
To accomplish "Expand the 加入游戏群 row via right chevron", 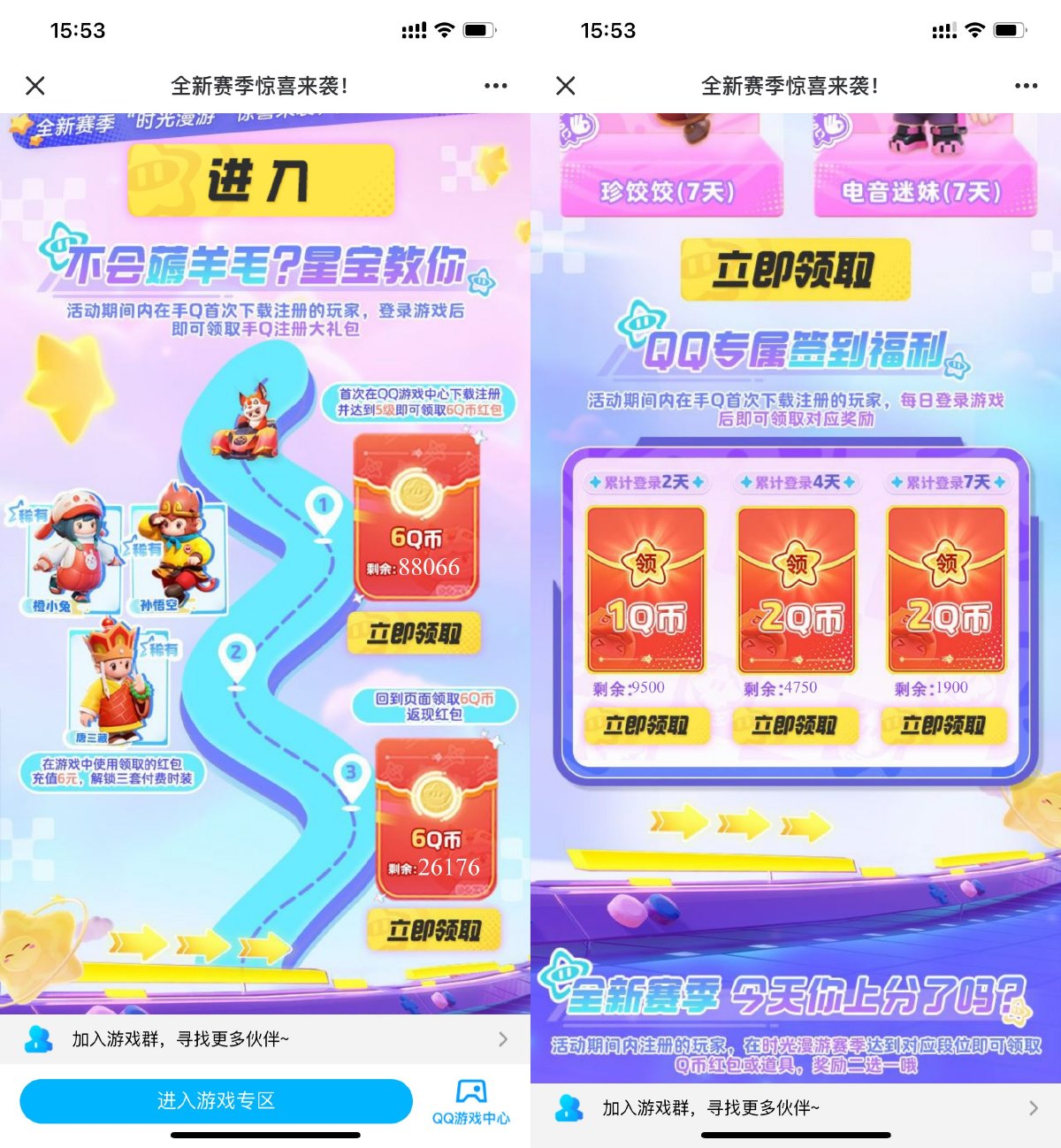I will (x=504, y=1039).
